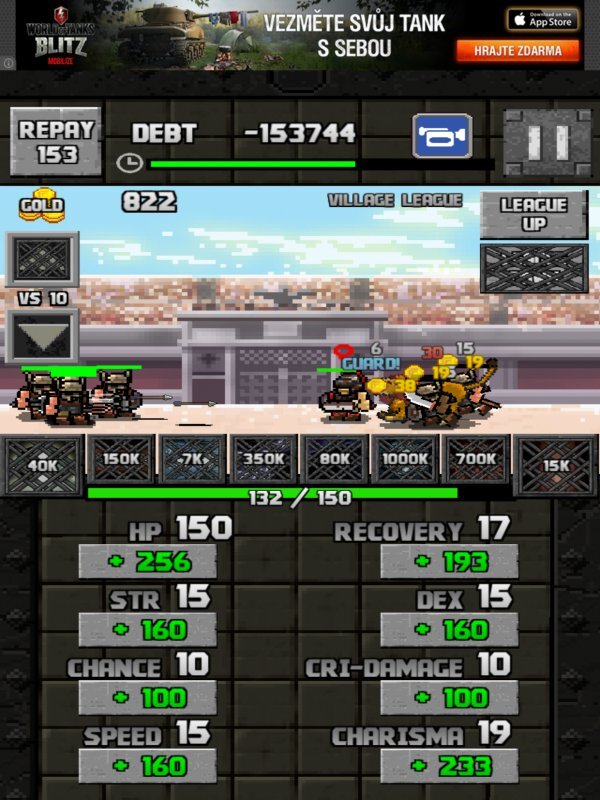Upgrade Charisma for 233 gold
This screenshot has width=600, height=800.
click(x=449, y=766)
